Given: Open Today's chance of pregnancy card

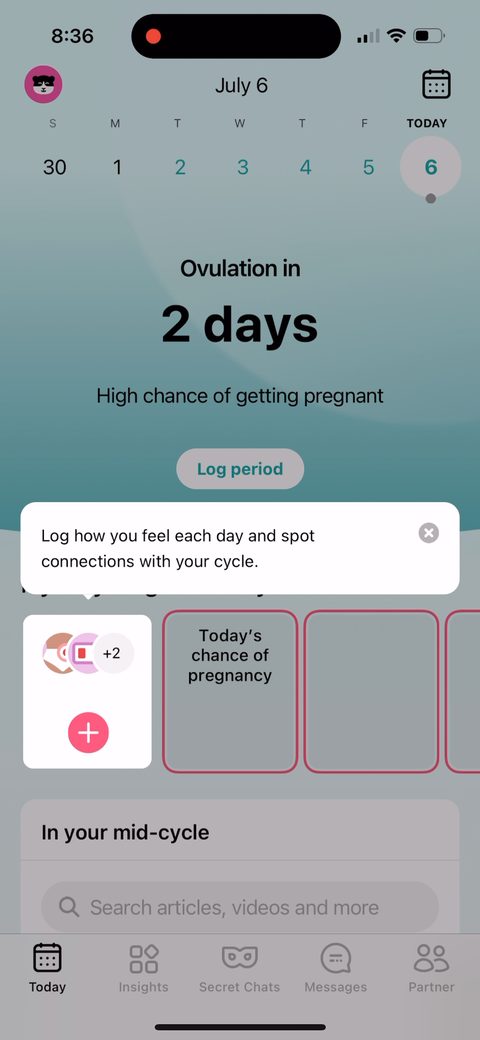Looking at the screenshot, I should coord(230,692).
